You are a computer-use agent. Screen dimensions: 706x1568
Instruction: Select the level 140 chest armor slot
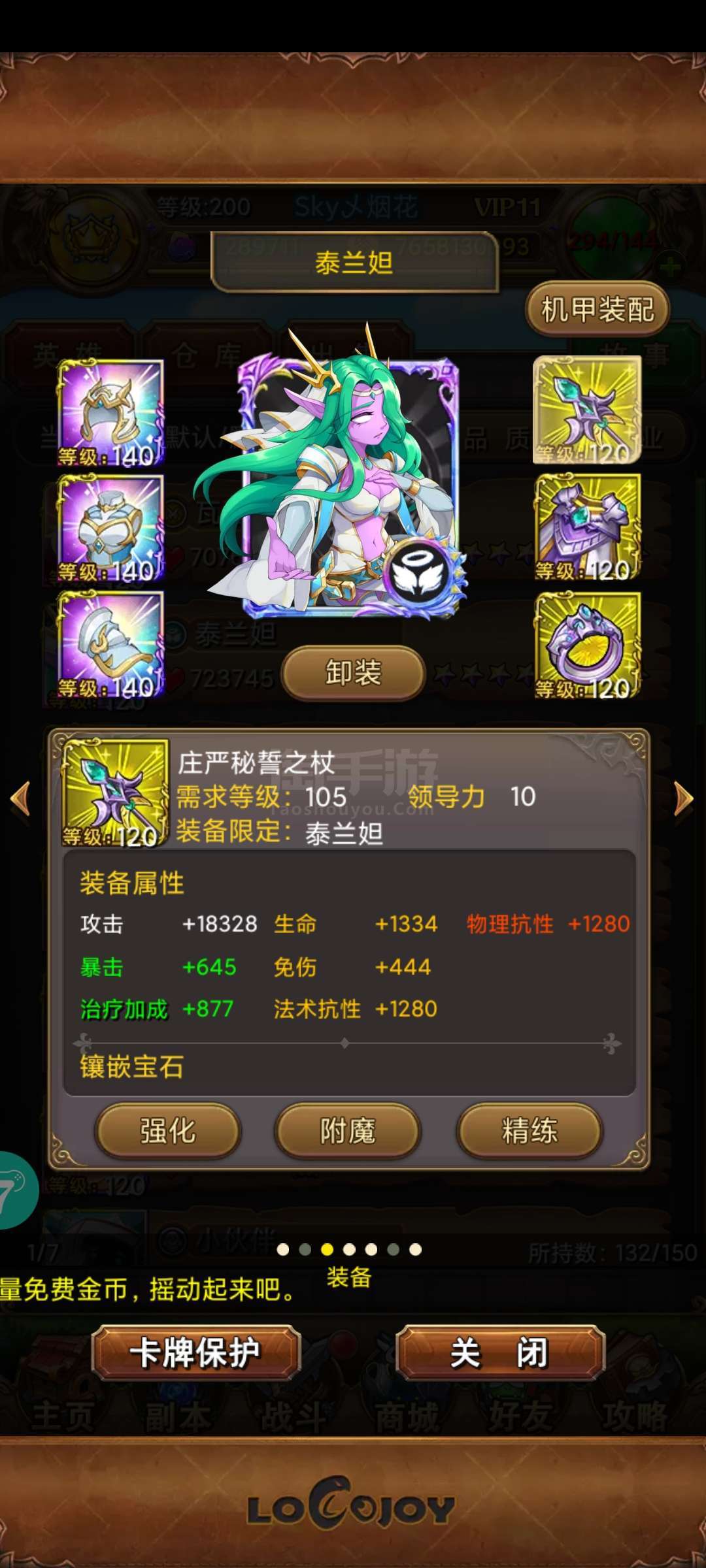pos(110,528)
